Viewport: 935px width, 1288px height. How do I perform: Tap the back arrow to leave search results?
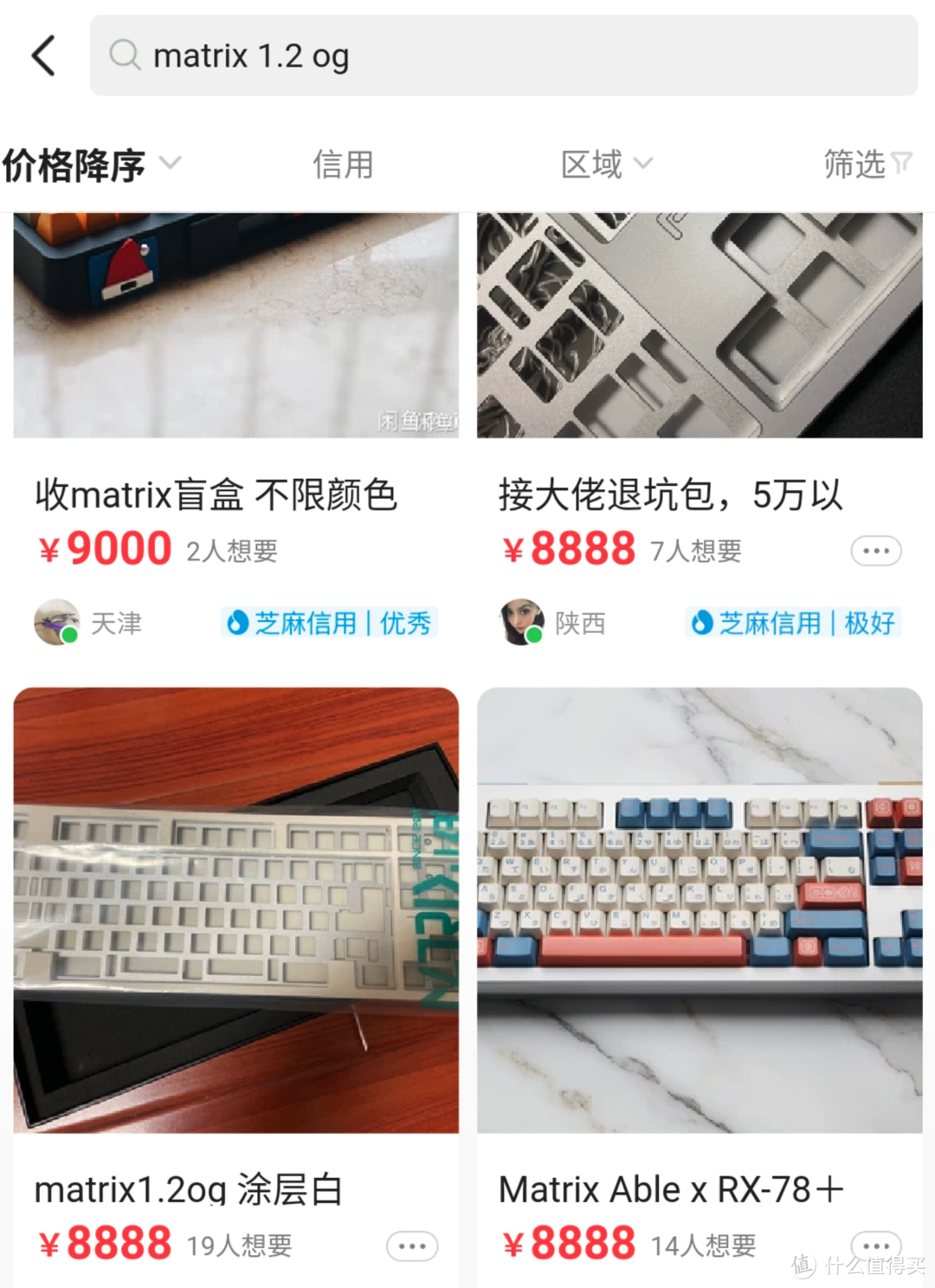[42, 54]
